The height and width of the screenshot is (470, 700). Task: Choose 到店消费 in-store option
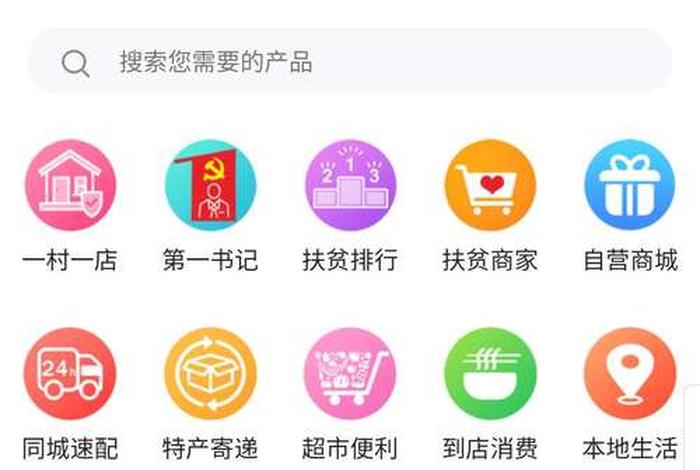click(490, 374)
